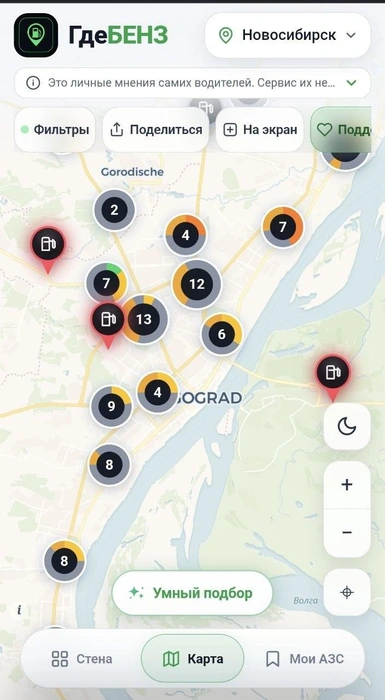Open the map attribution info icon

[x=19, y=610]
